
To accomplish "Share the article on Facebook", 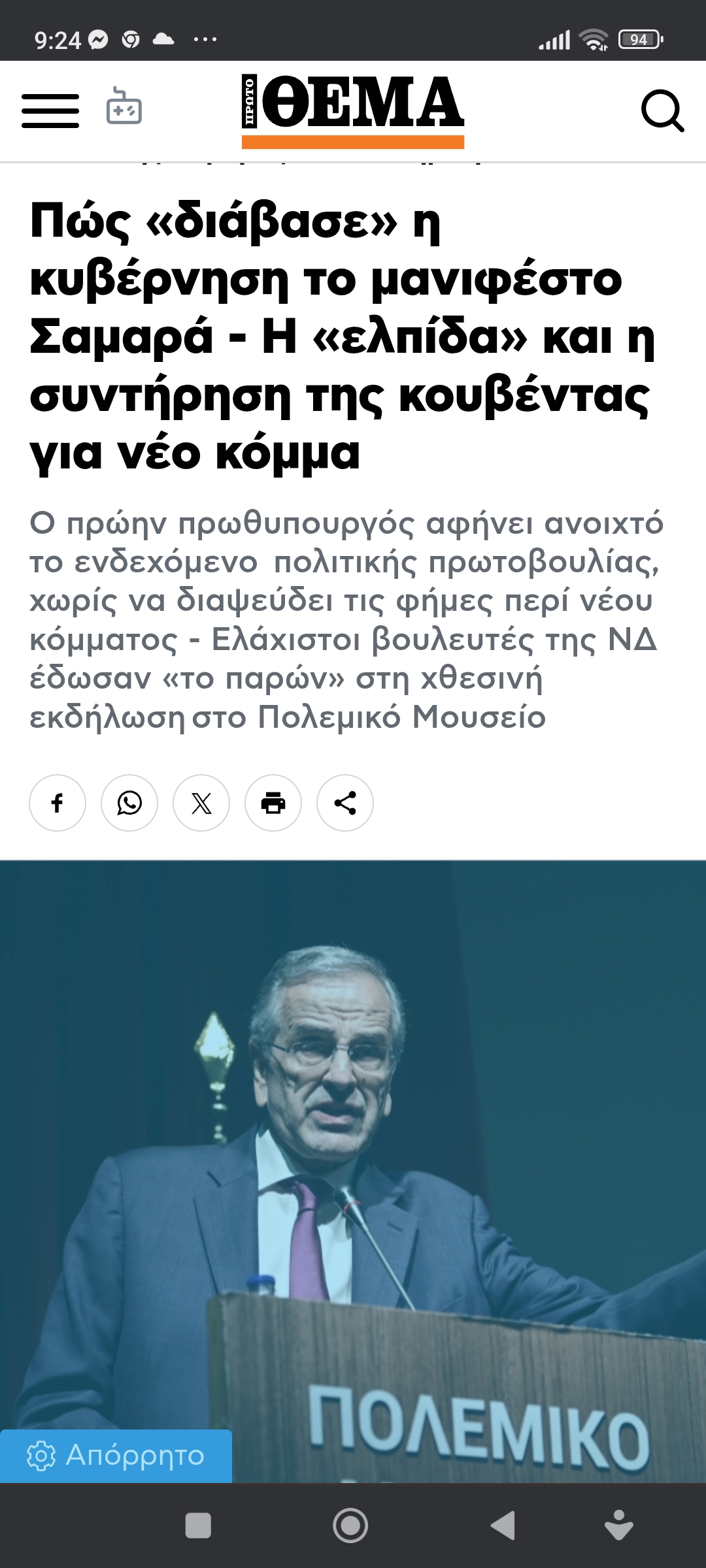I will coord(58,803).
